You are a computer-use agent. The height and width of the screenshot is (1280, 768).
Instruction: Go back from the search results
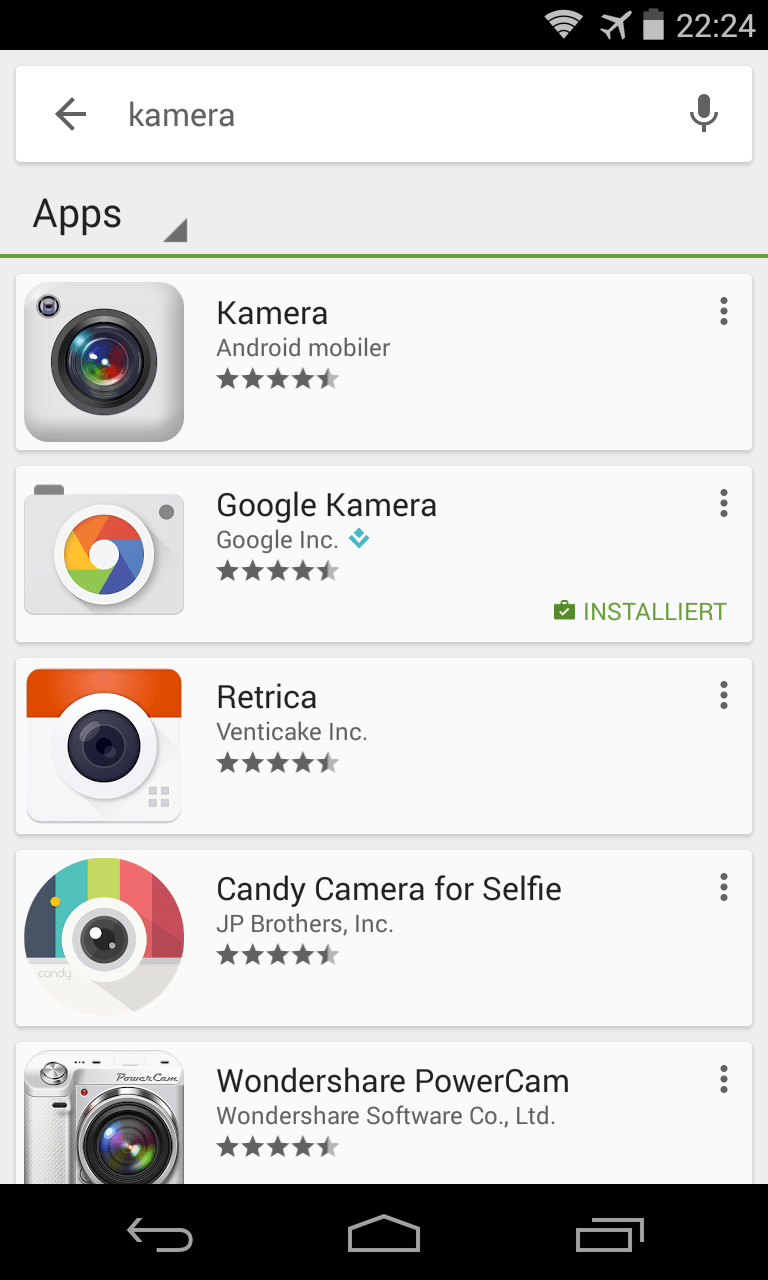71,115
